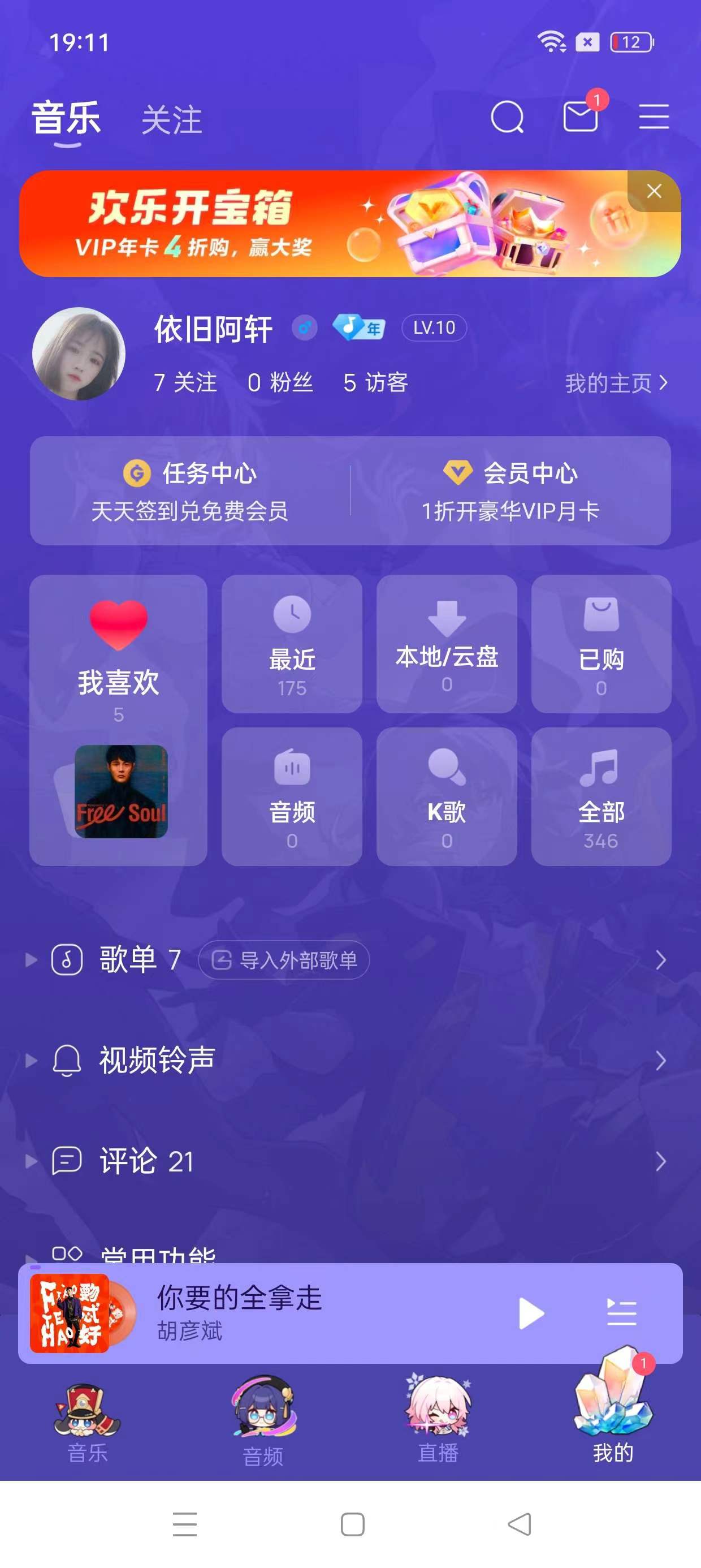This screenshot has width=701, height=1568.
Task: Open the K歌 tile
Action: [447, 796]
